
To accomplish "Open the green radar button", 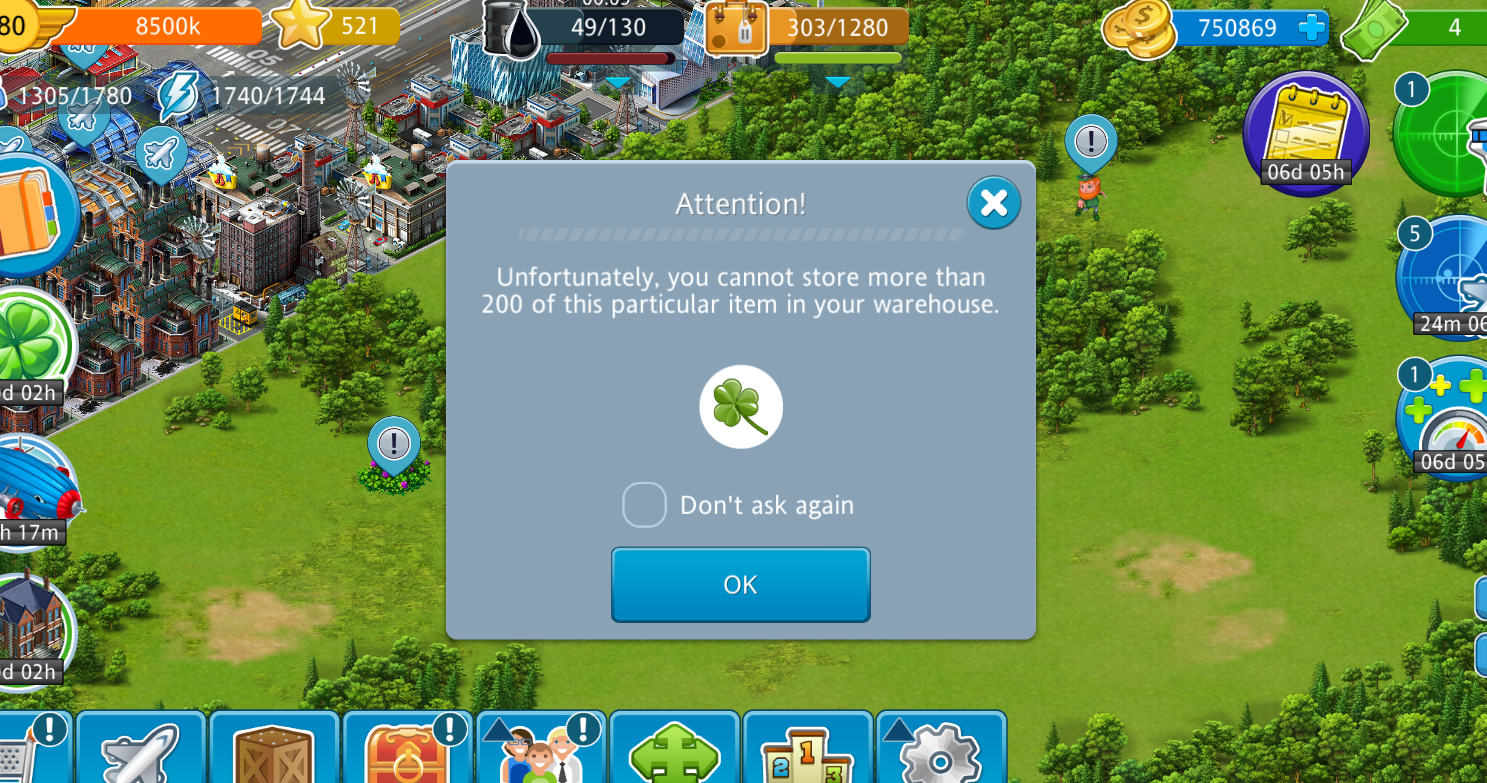I will (1445, 135).
